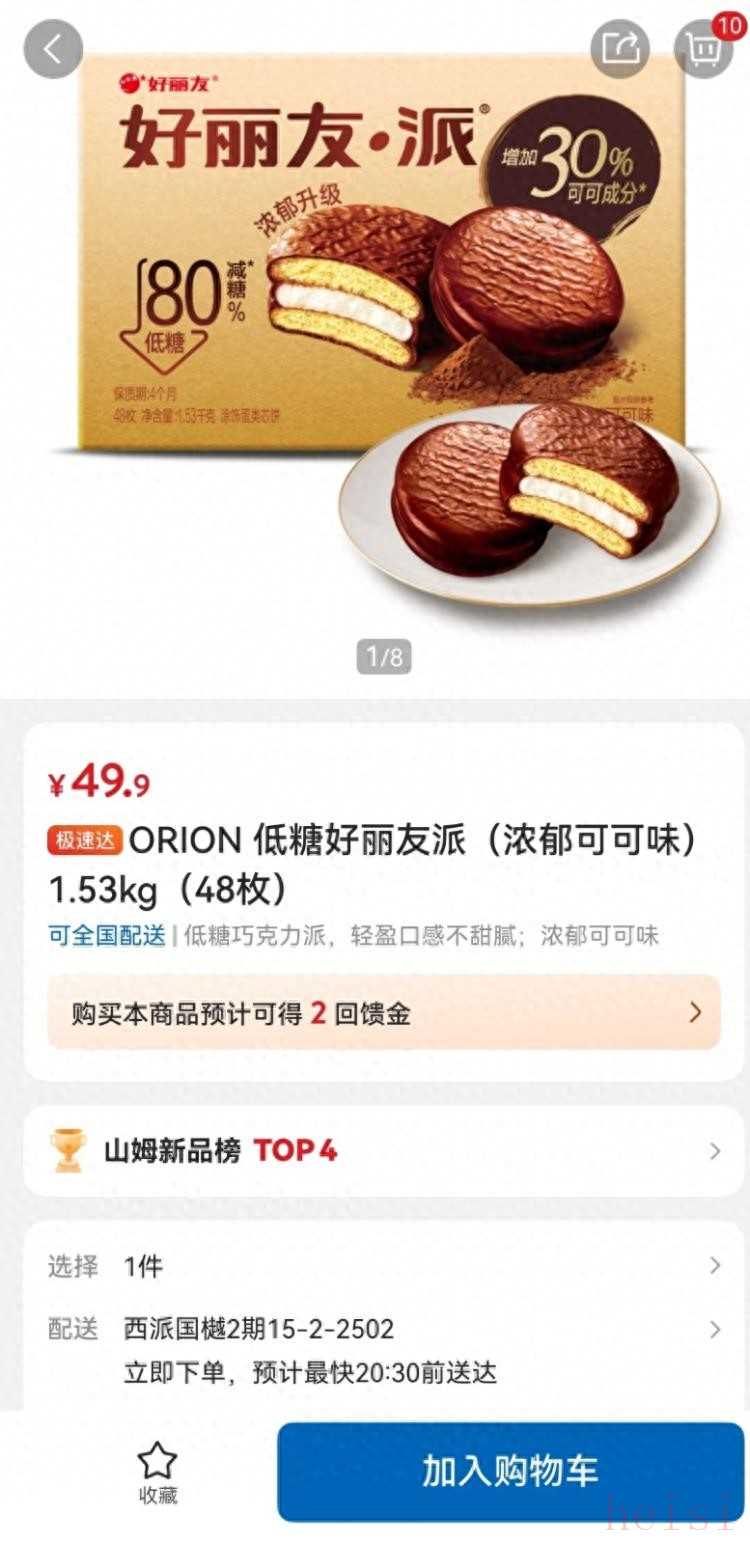Open the 选择 quantity row
Viewport: 750px width, 1543px height.
tap(384, 1266)
